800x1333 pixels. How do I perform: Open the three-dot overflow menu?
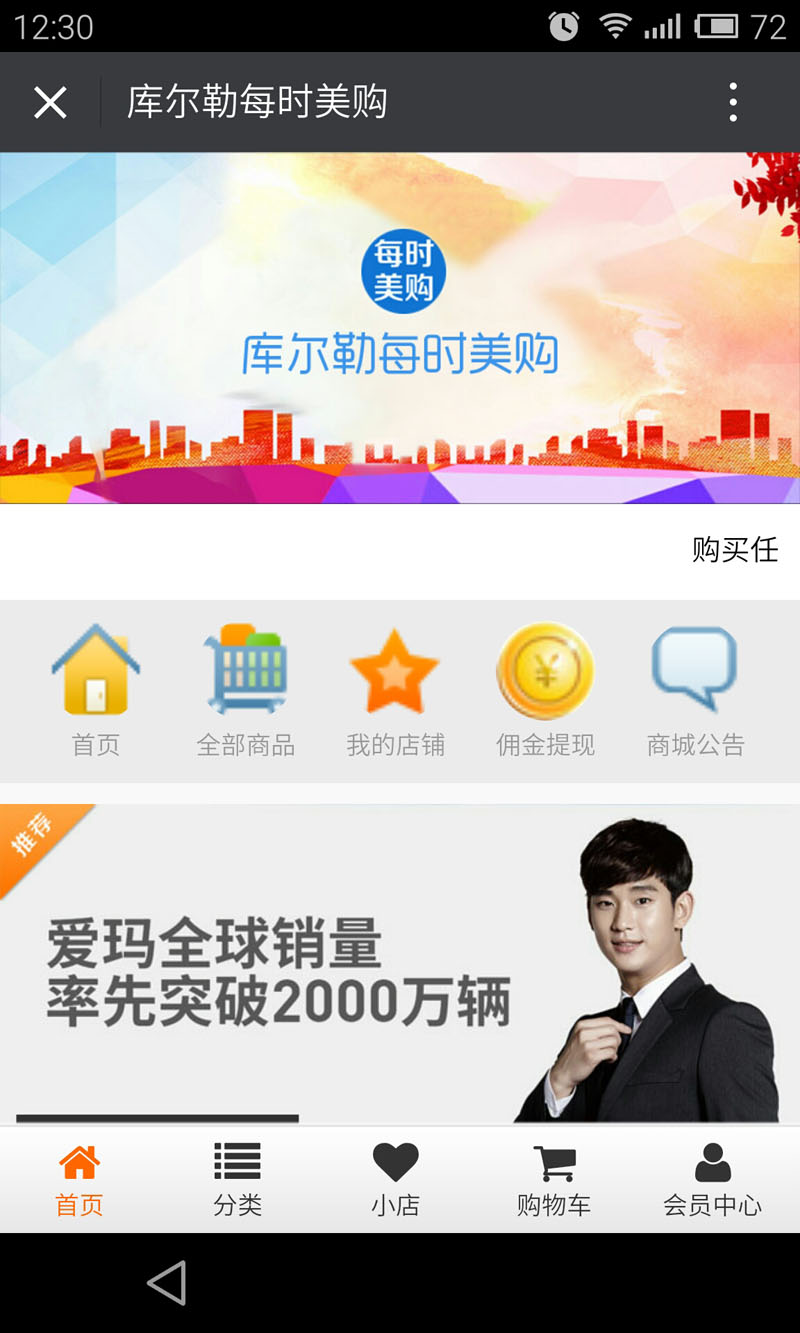(733, 102)
